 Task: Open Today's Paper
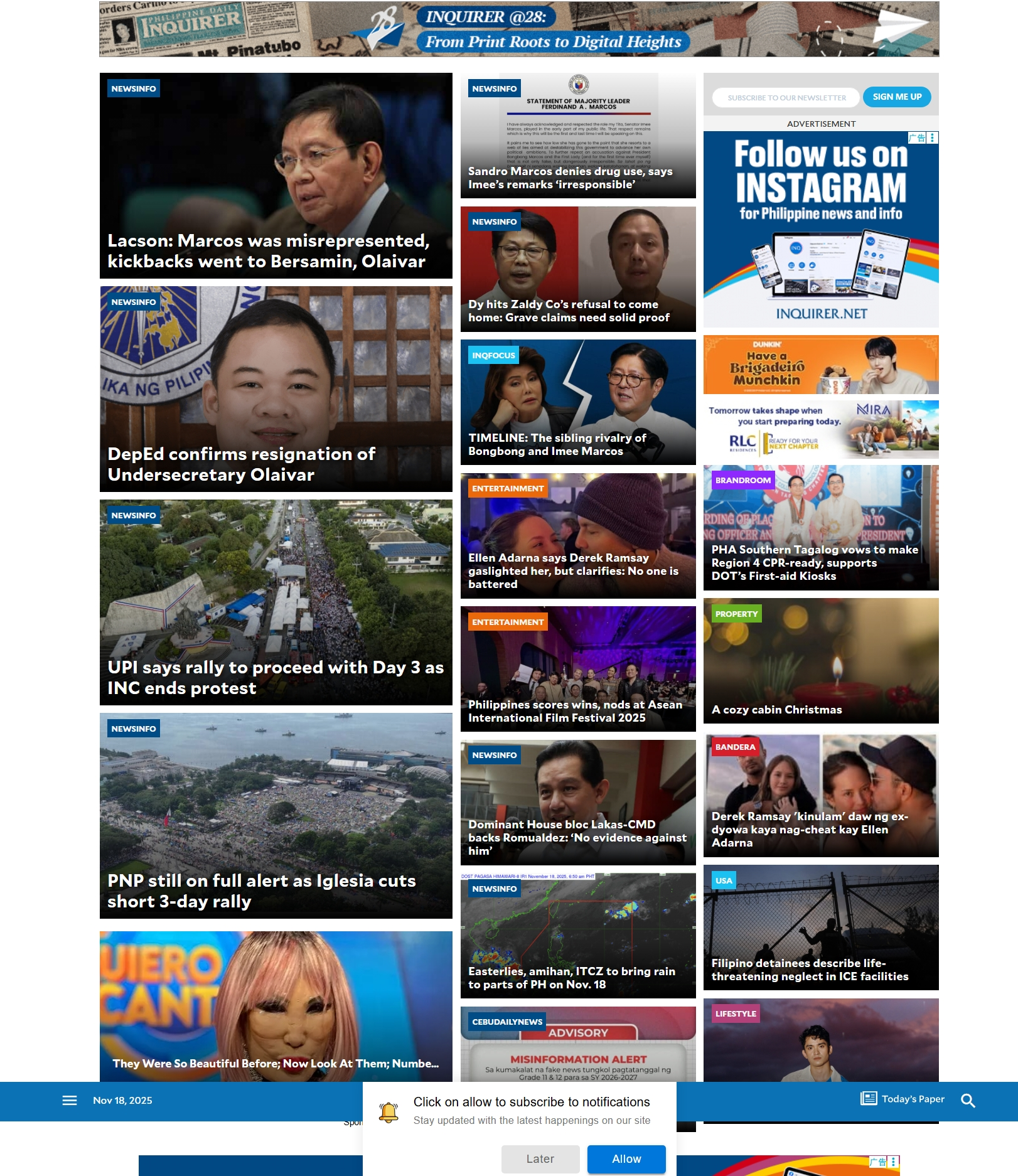[x=903, y=1099]
